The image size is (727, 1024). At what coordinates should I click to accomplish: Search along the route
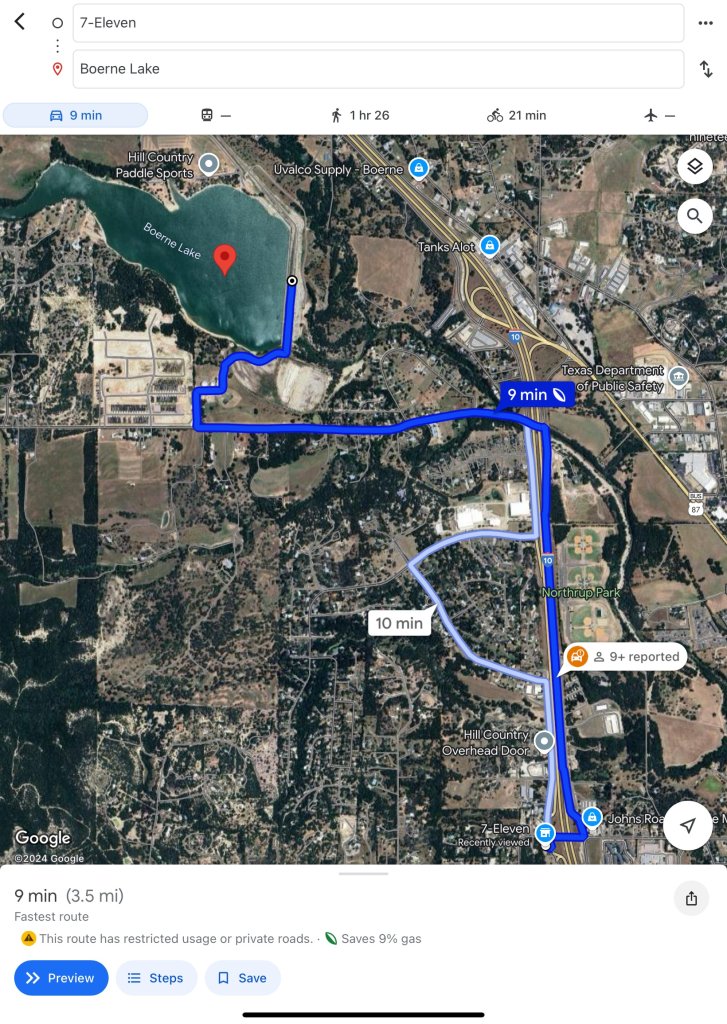click(695, 214)
